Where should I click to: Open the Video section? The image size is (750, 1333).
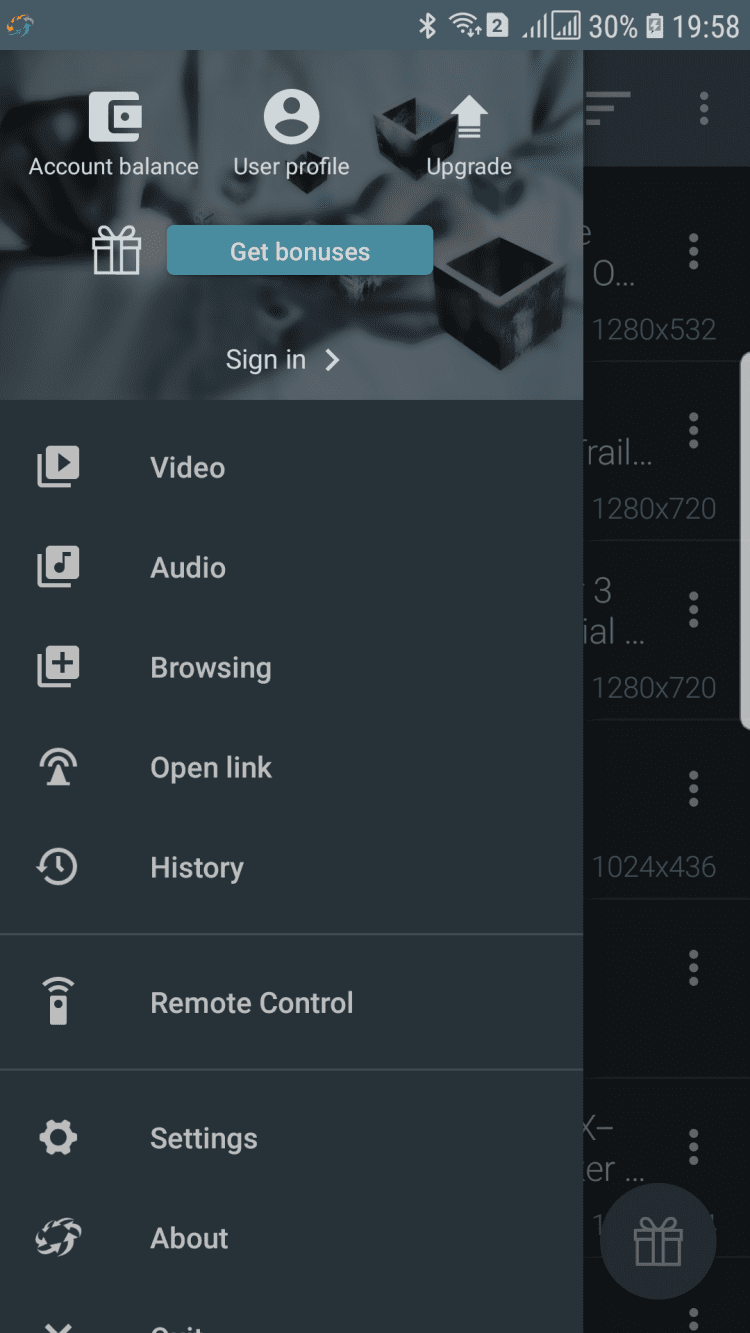[188, 467]
